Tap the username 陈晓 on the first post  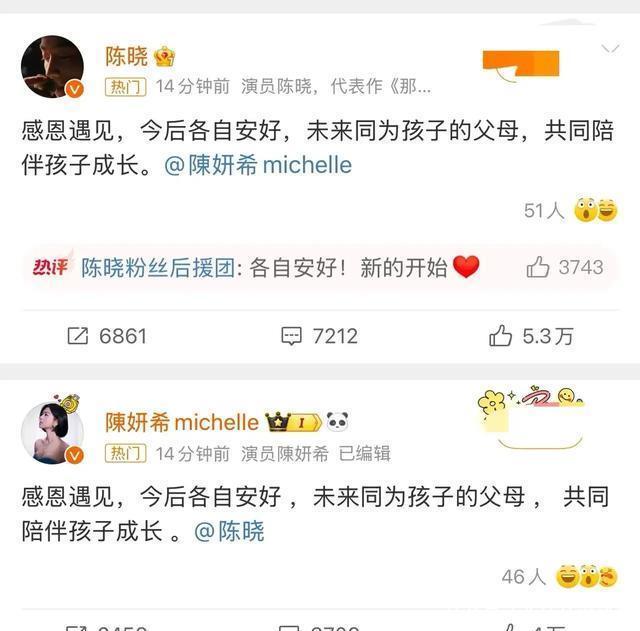click(126, 55)
